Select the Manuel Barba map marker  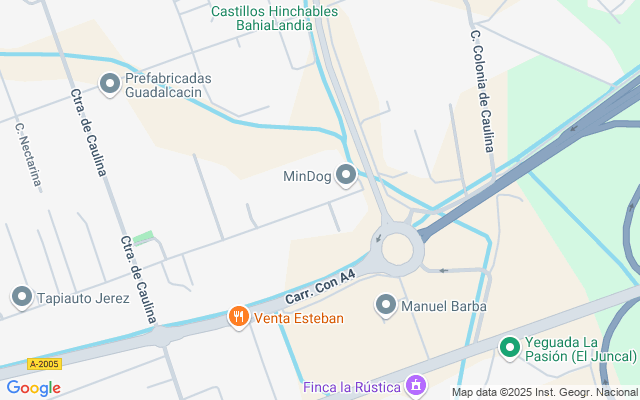[386, 305]
